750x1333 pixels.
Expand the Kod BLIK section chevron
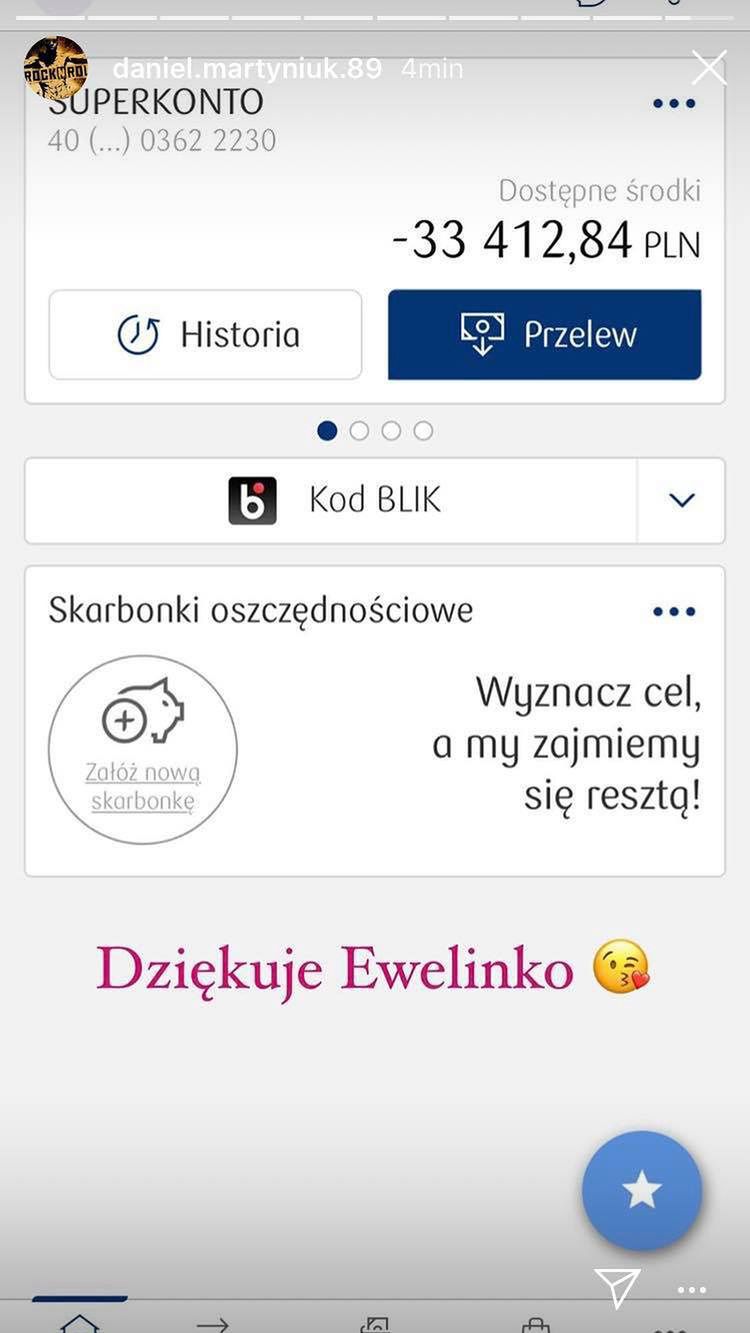[x=681, y=501]
